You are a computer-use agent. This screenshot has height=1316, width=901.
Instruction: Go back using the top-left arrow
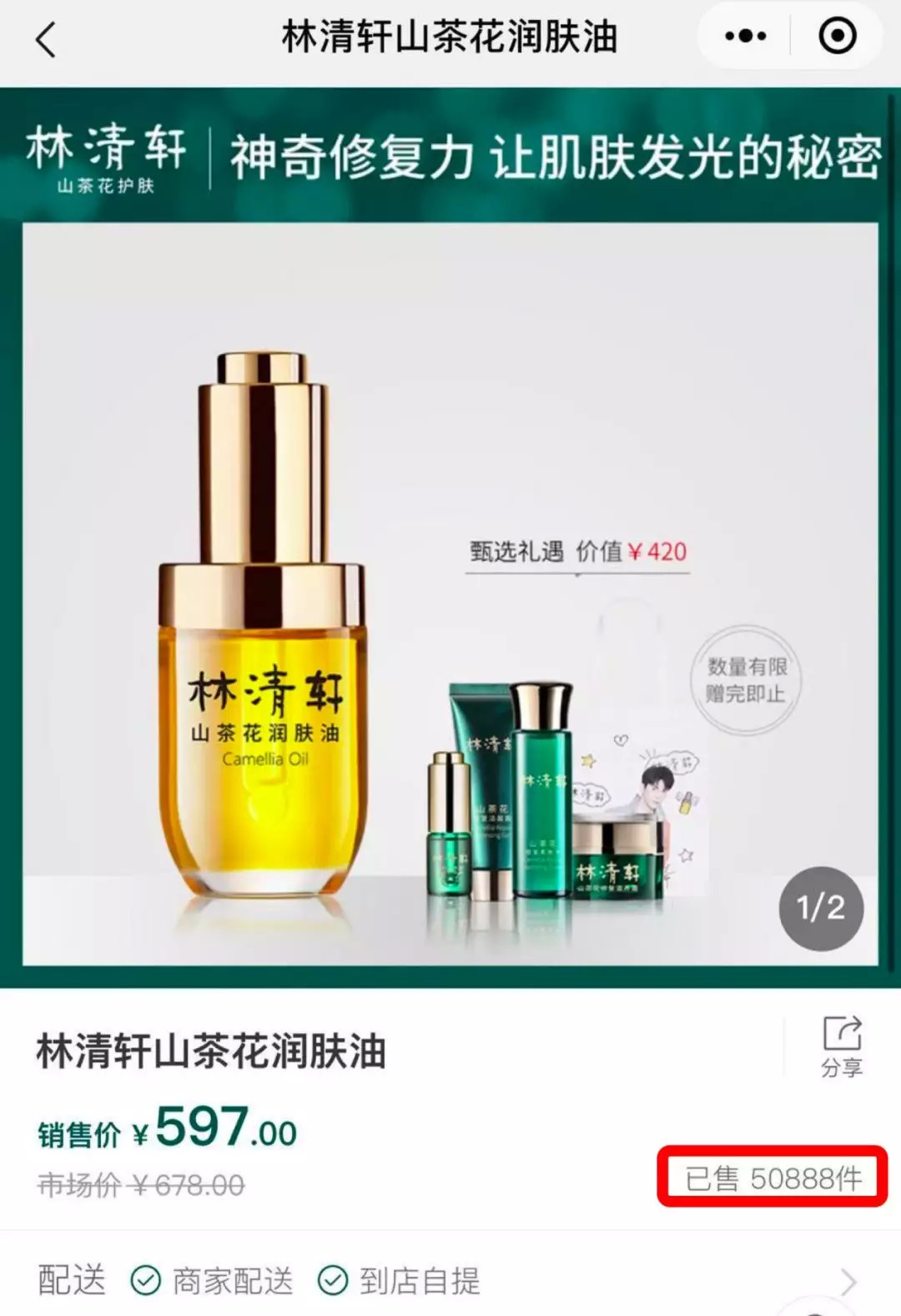[x=47, y=38]
